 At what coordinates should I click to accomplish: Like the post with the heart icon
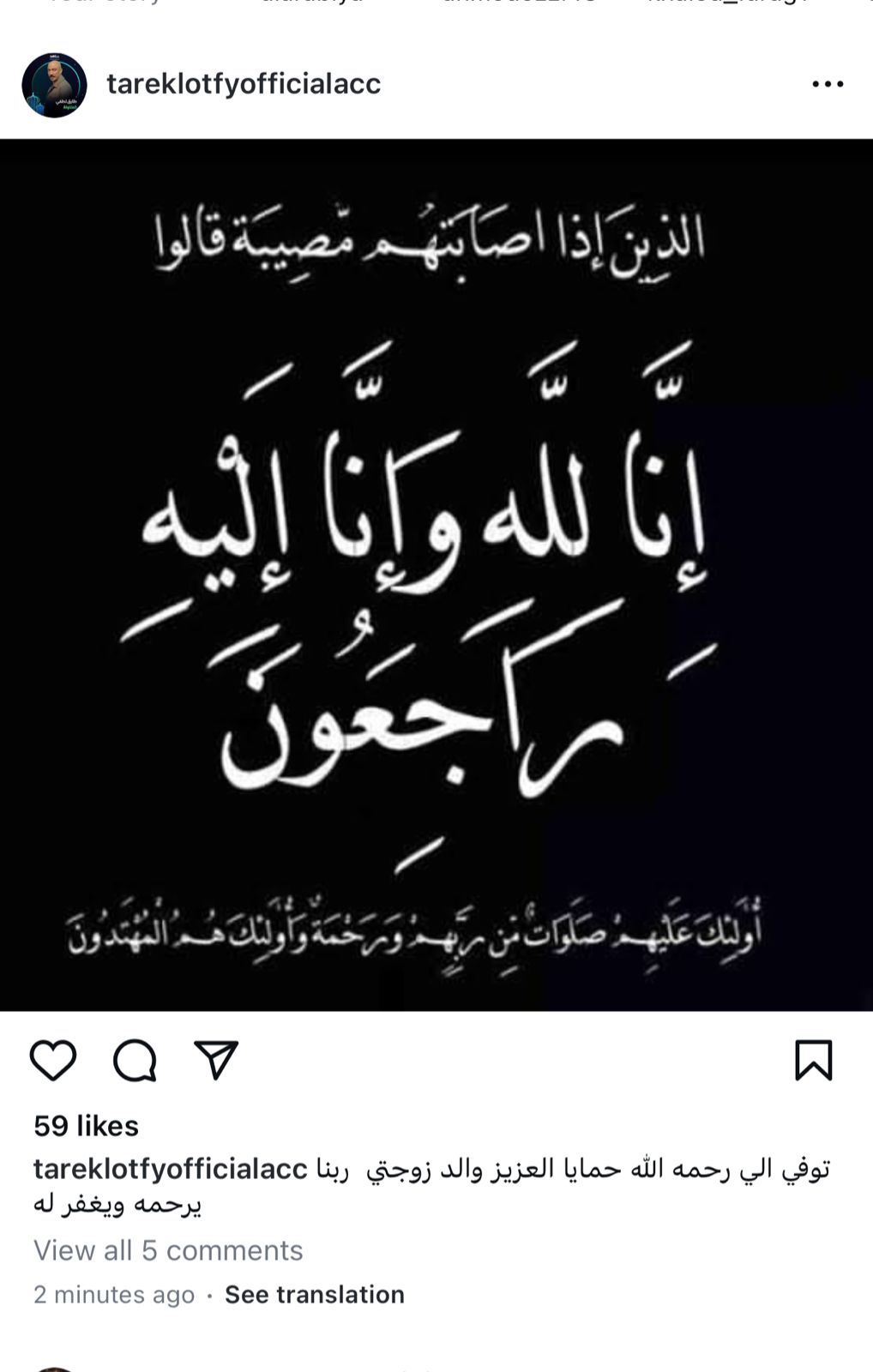53,1061
